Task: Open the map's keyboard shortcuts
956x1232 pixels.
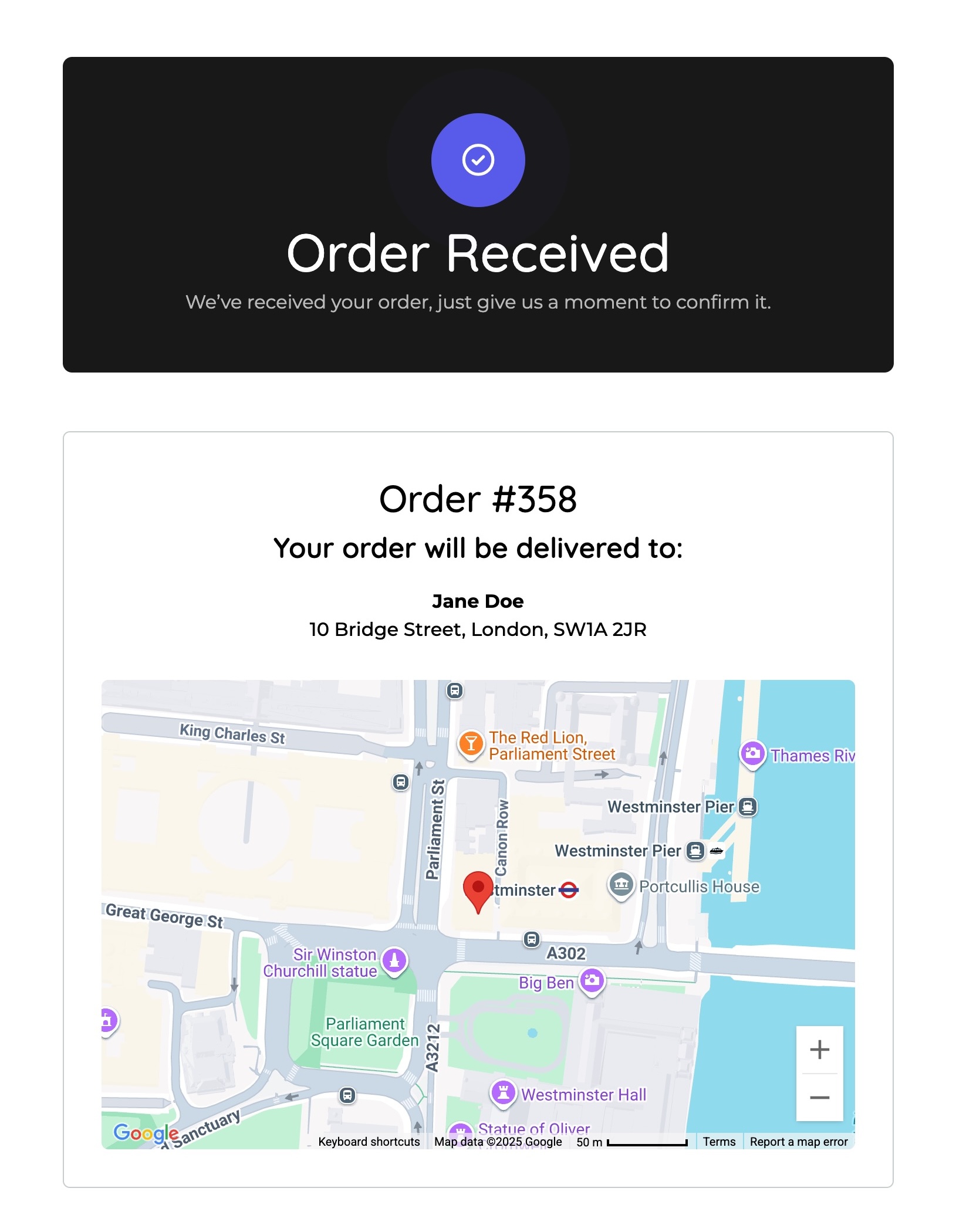Action: coord(369,1142)
